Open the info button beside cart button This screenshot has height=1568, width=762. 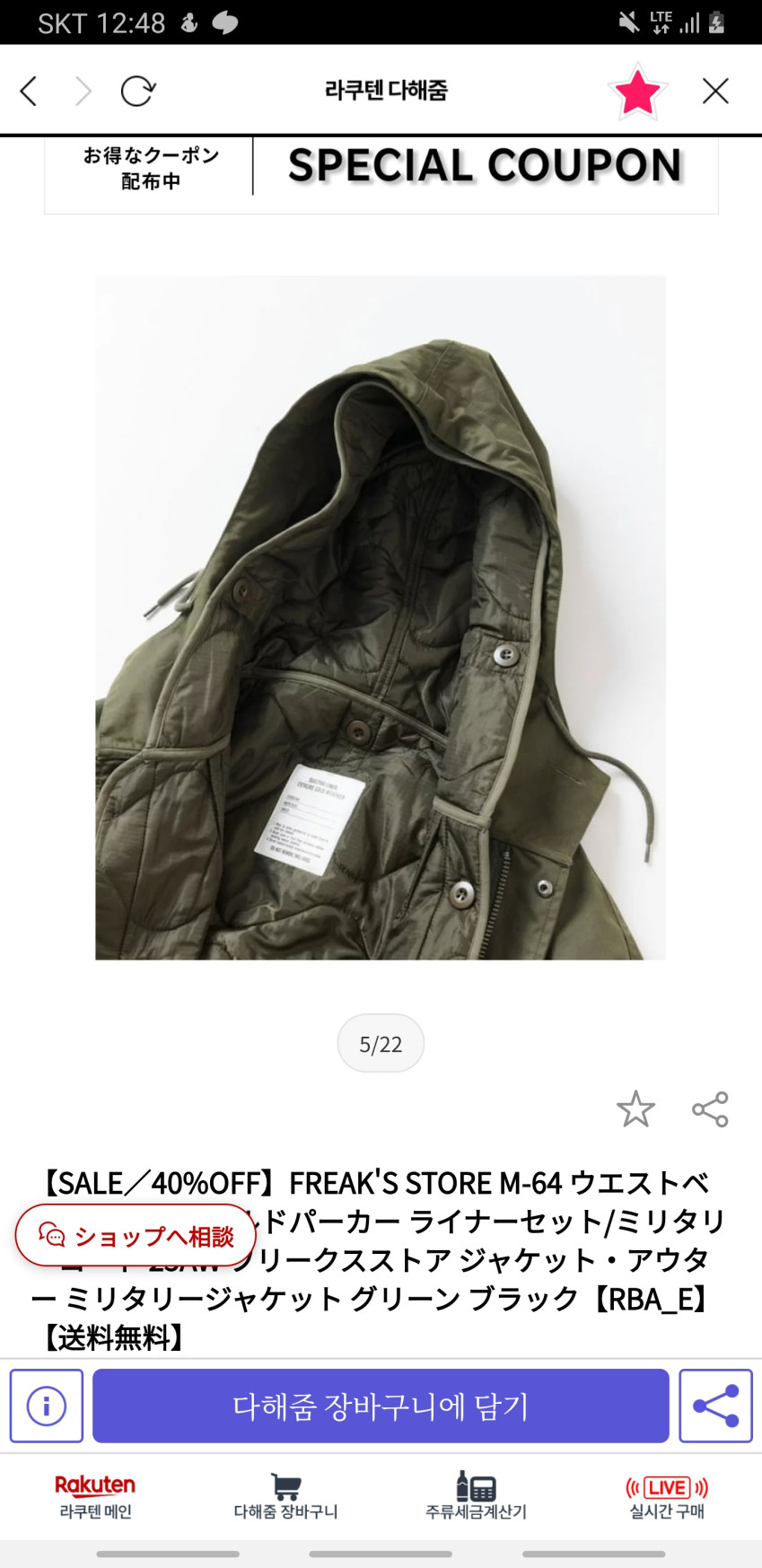[x=47, y=1406]
